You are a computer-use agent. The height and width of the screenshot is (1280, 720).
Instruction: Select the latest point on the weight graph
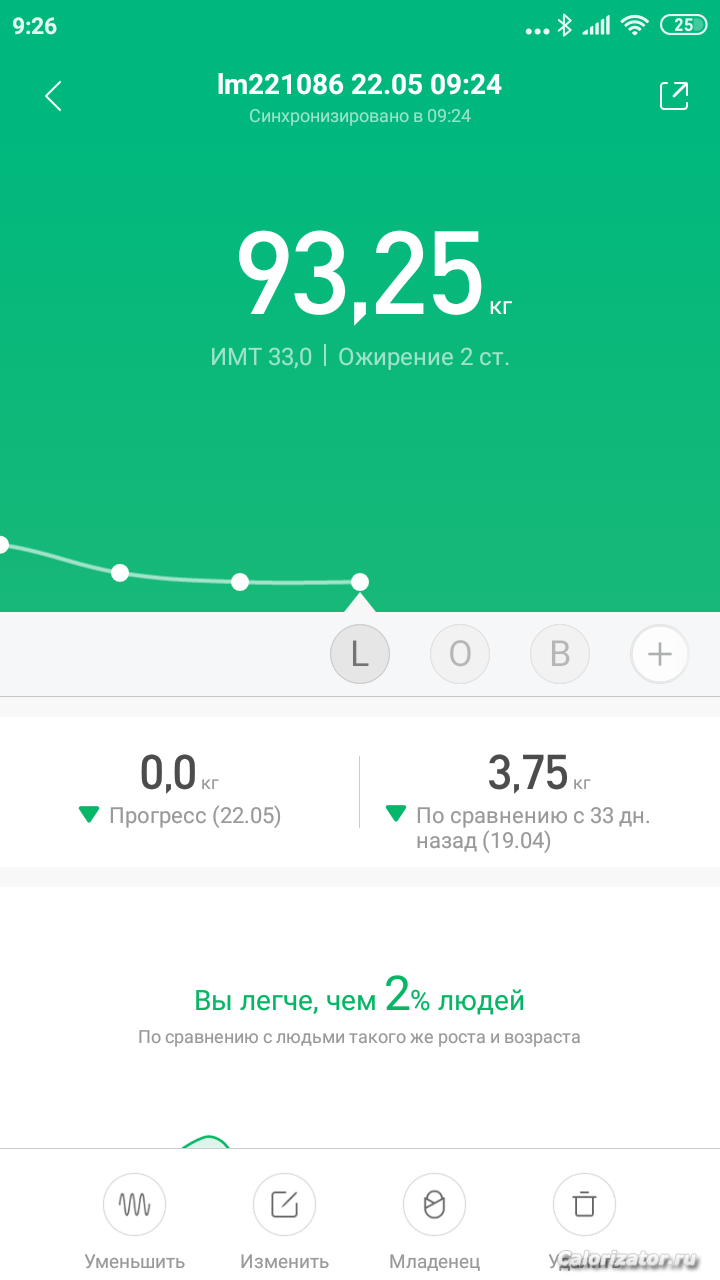click(360, 582)
